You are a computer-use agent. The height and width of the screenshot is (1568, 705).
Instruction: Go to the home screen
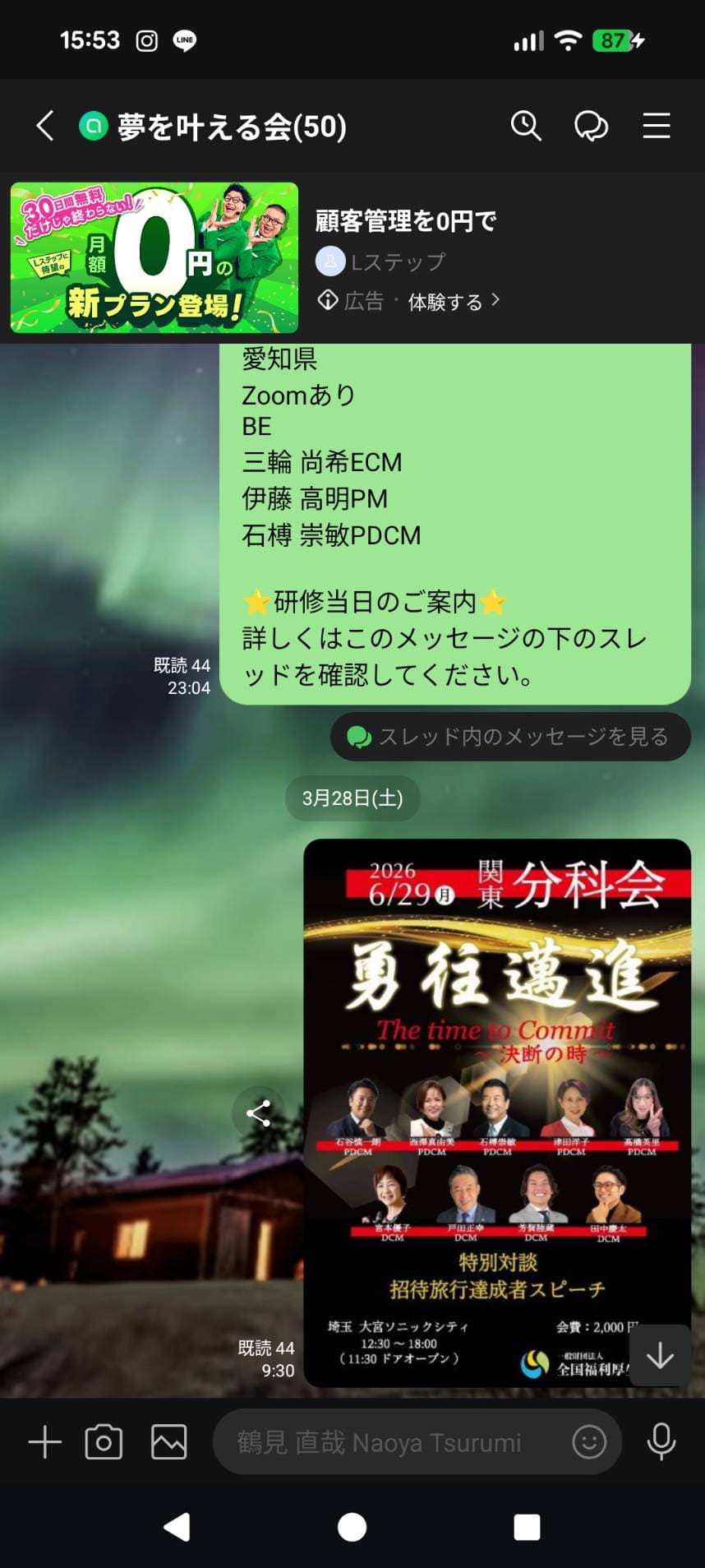(x=352, y=1527)
